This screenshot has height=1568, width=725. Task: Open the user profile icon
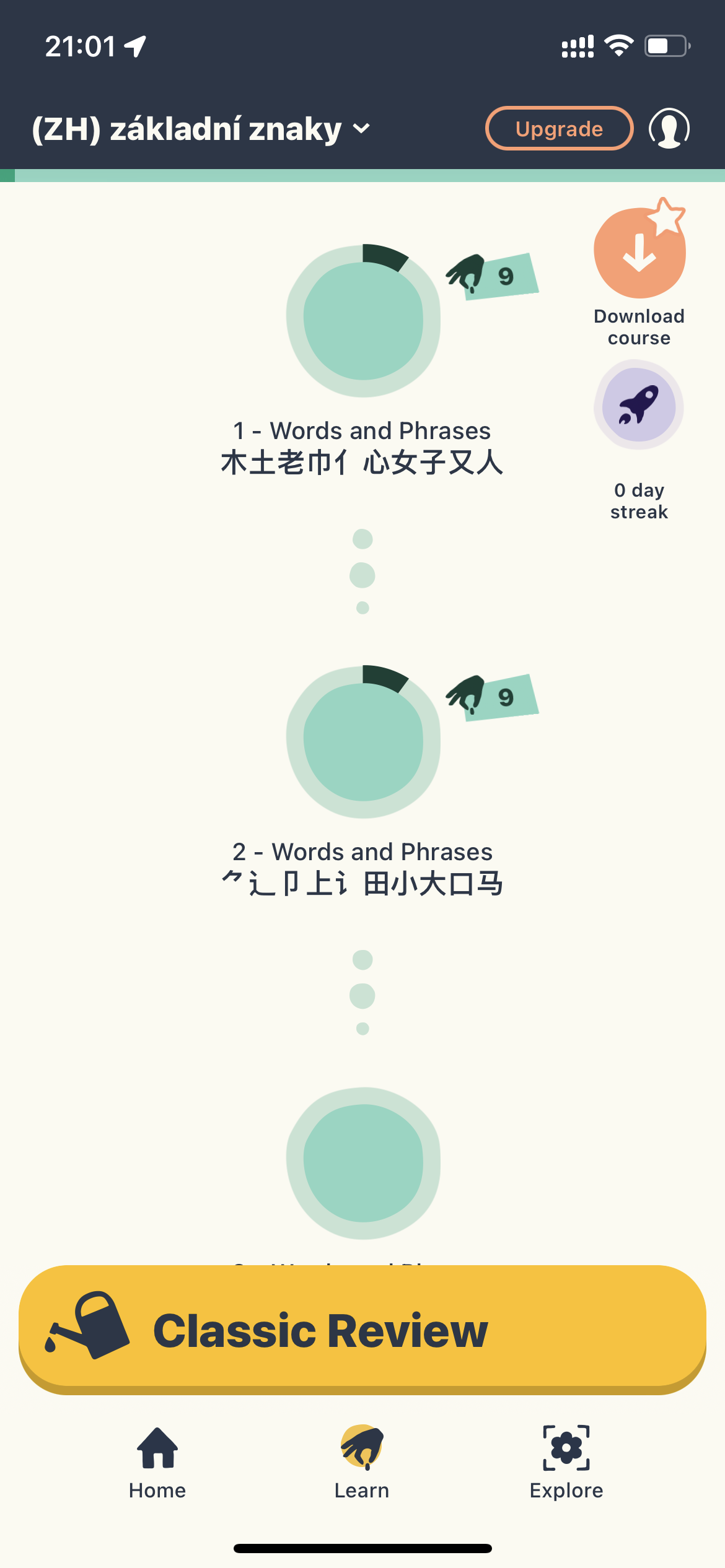[669, 128]
